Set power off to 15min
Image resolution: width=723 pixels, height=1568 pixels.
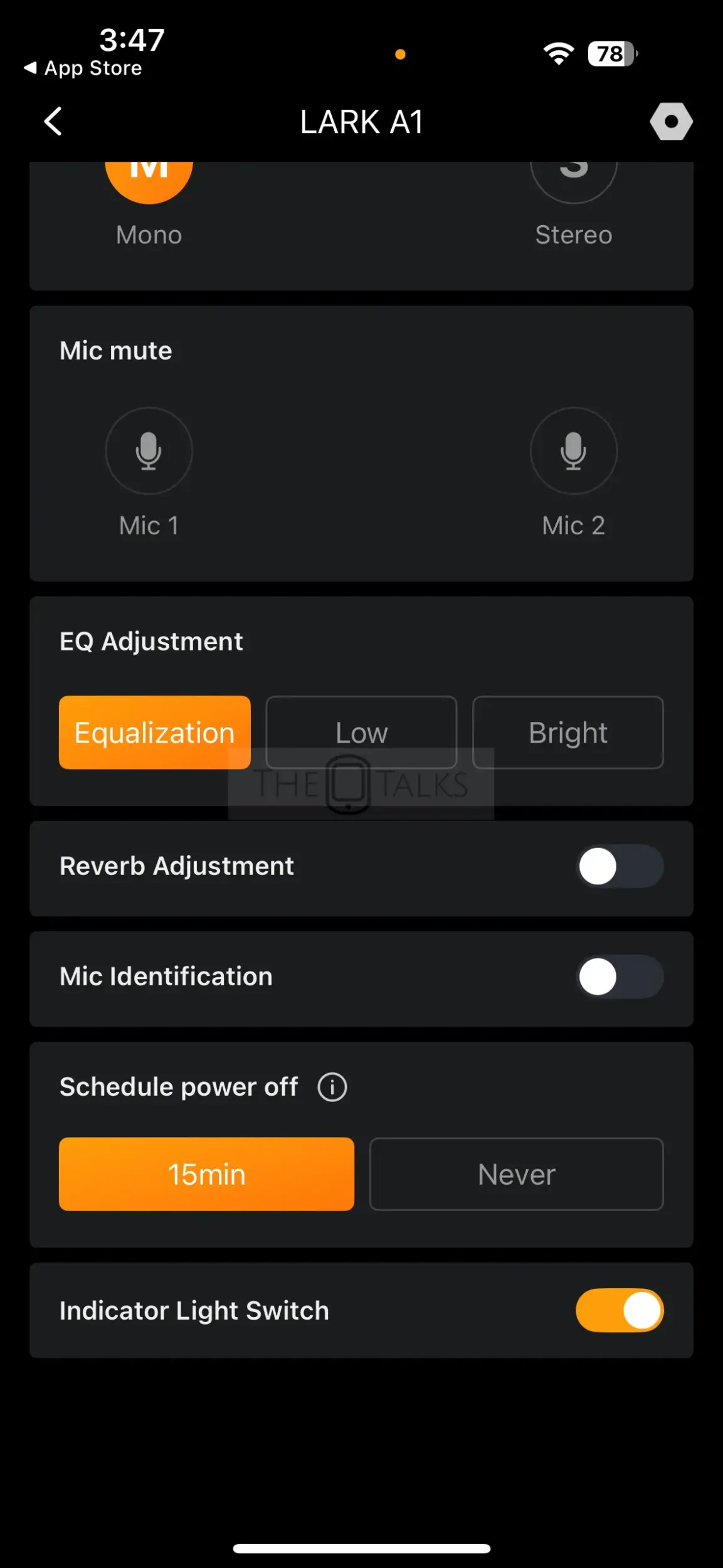click(206, 1173)
